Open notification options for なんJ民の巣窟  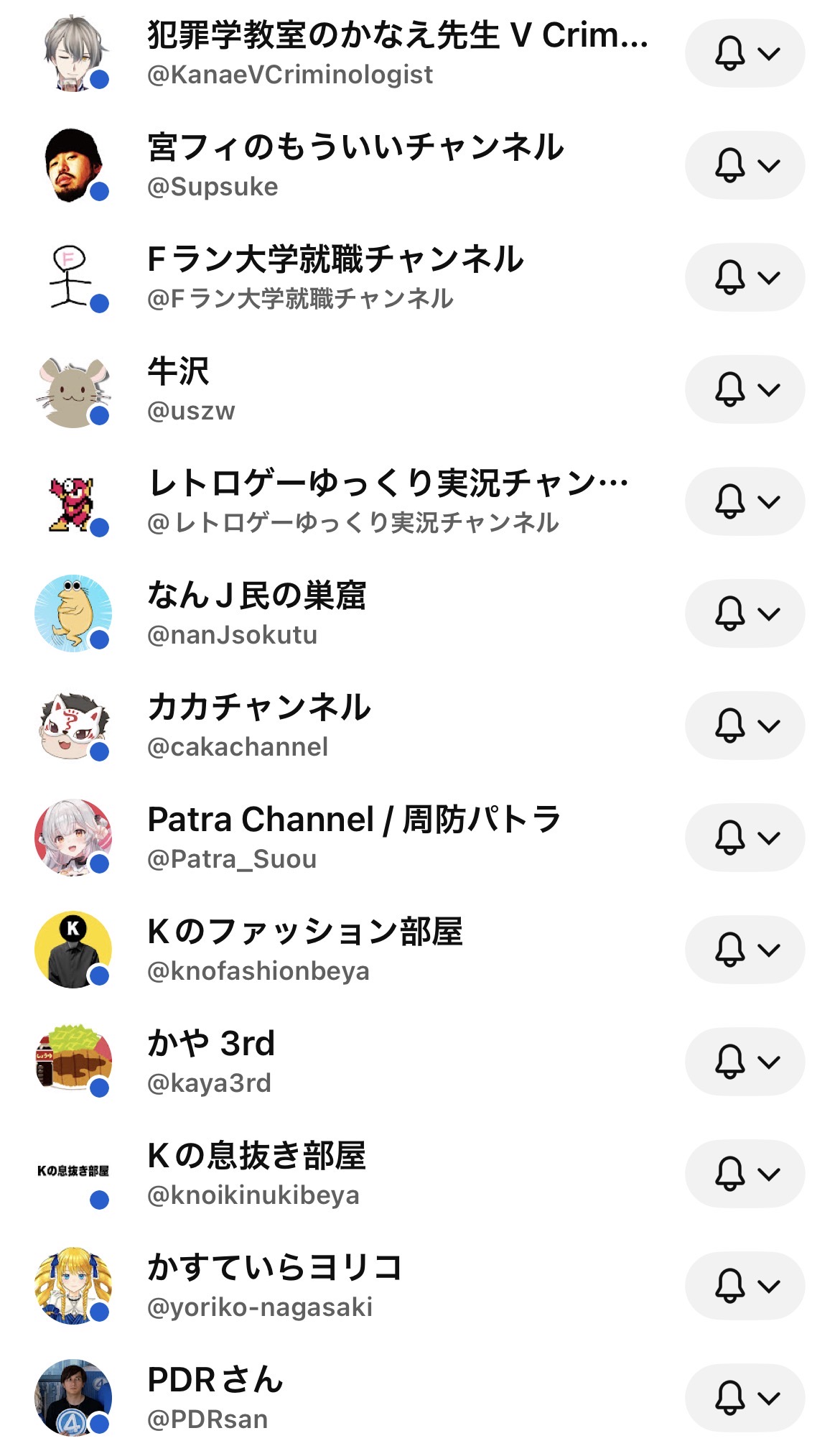pyautogui.click(x=745, y=613)
